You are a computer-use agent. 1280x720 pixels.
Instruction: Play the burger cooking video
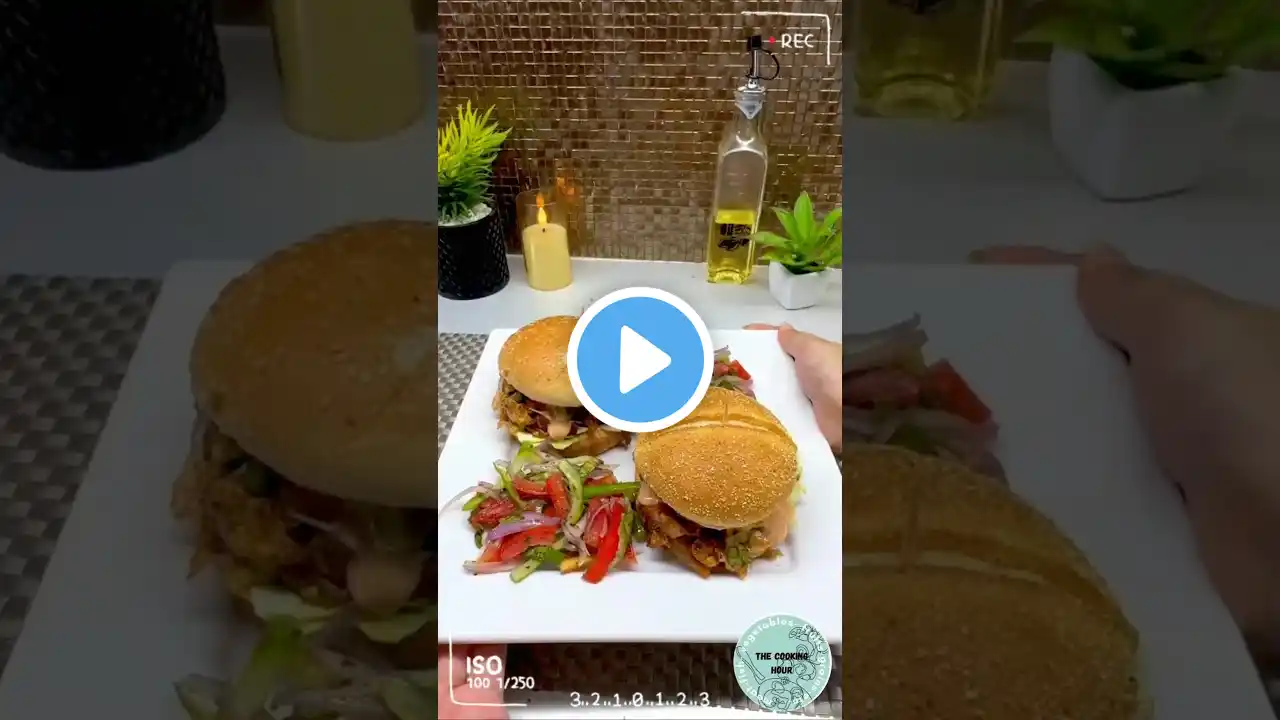click(x=640, y=360)
